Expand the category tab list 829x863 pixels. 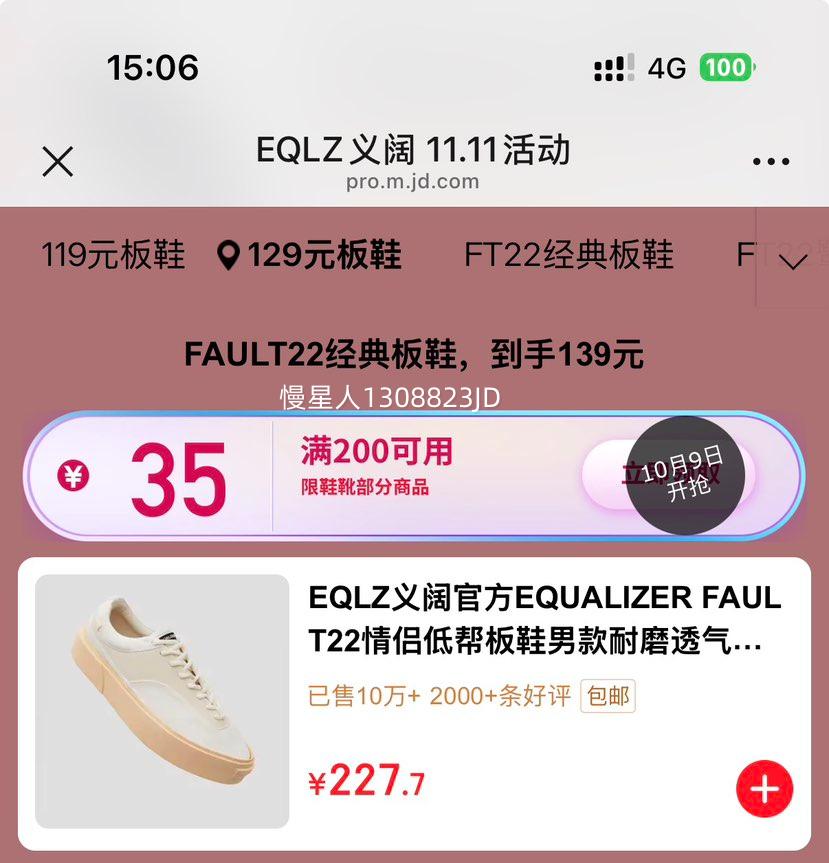[793, 261]
